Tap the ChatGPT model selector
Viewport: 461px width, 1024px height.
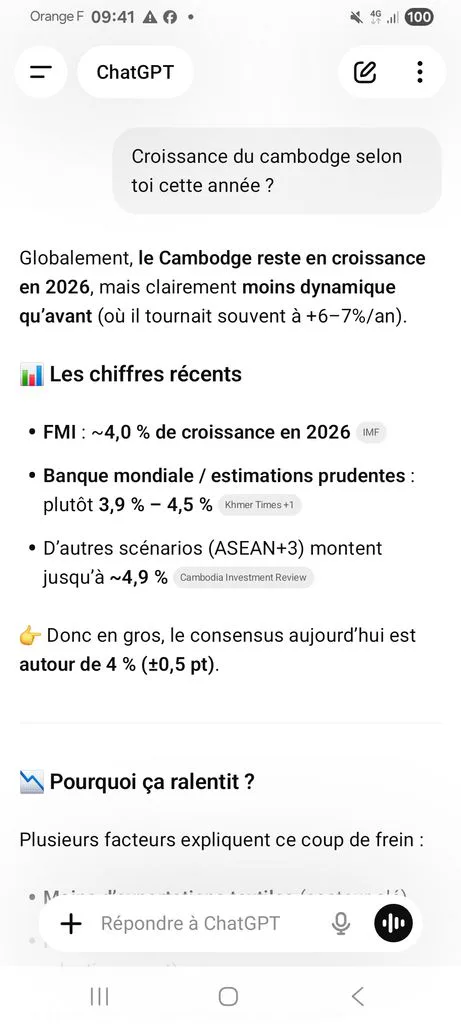(x=135, y=72)
